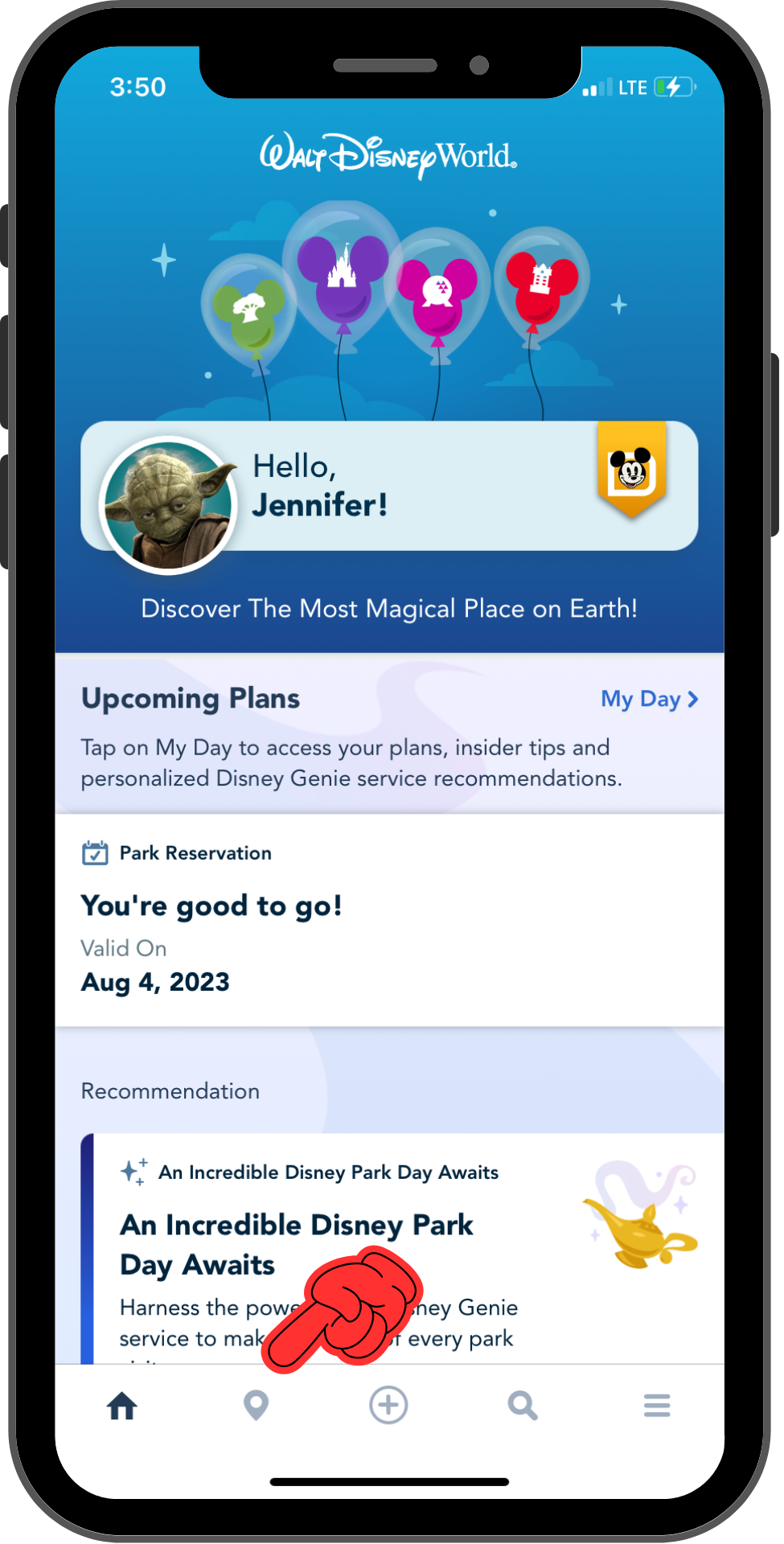Open the hamburger menu tab
The image size is (784, 1544).
[x=657, y=1406]
